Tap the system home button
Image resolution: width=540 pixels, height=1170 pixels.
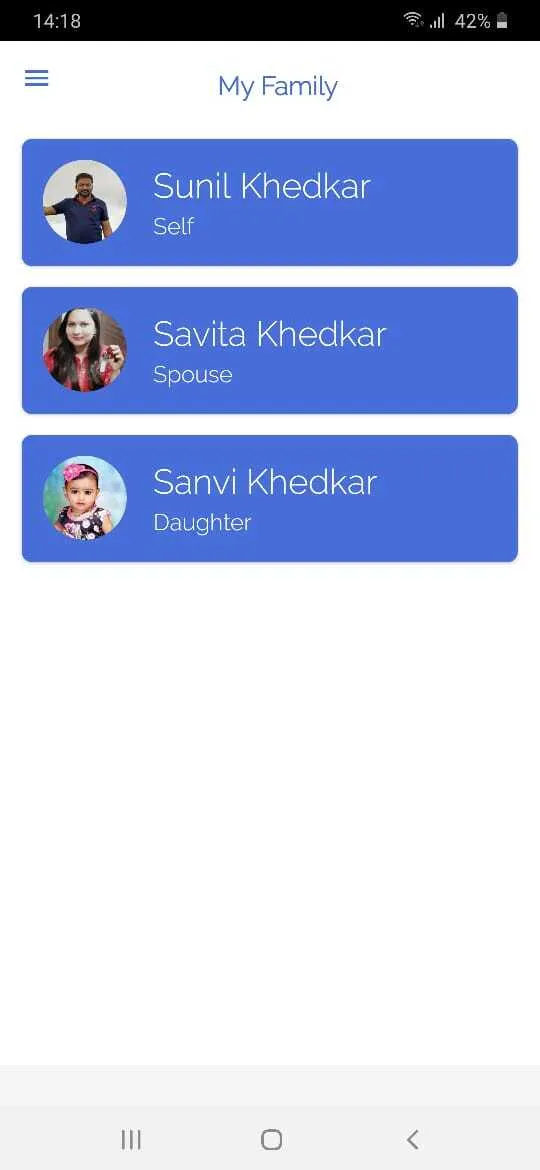pos(271,1139)
